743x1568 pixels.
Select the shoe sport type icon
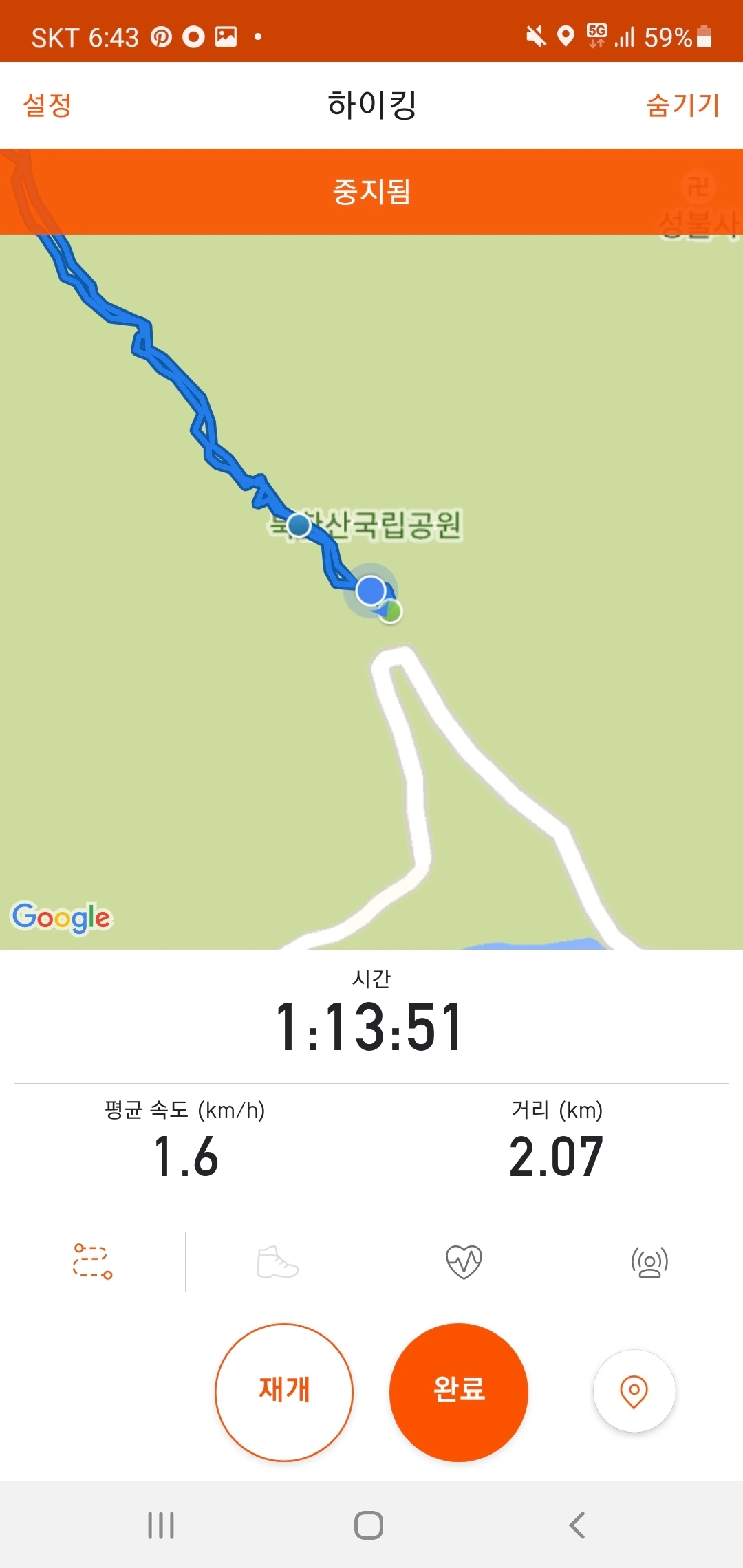coord(277,1261)
